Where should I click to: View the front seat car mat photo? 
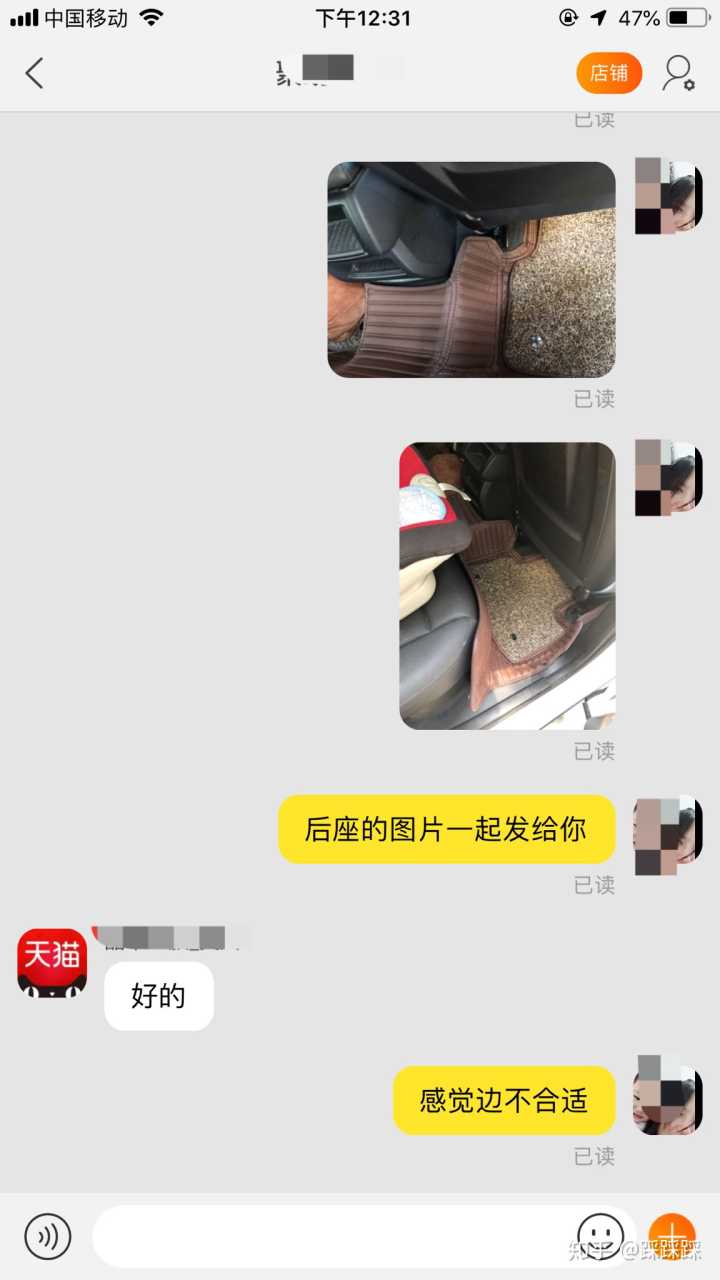click(x=471, y=270)
